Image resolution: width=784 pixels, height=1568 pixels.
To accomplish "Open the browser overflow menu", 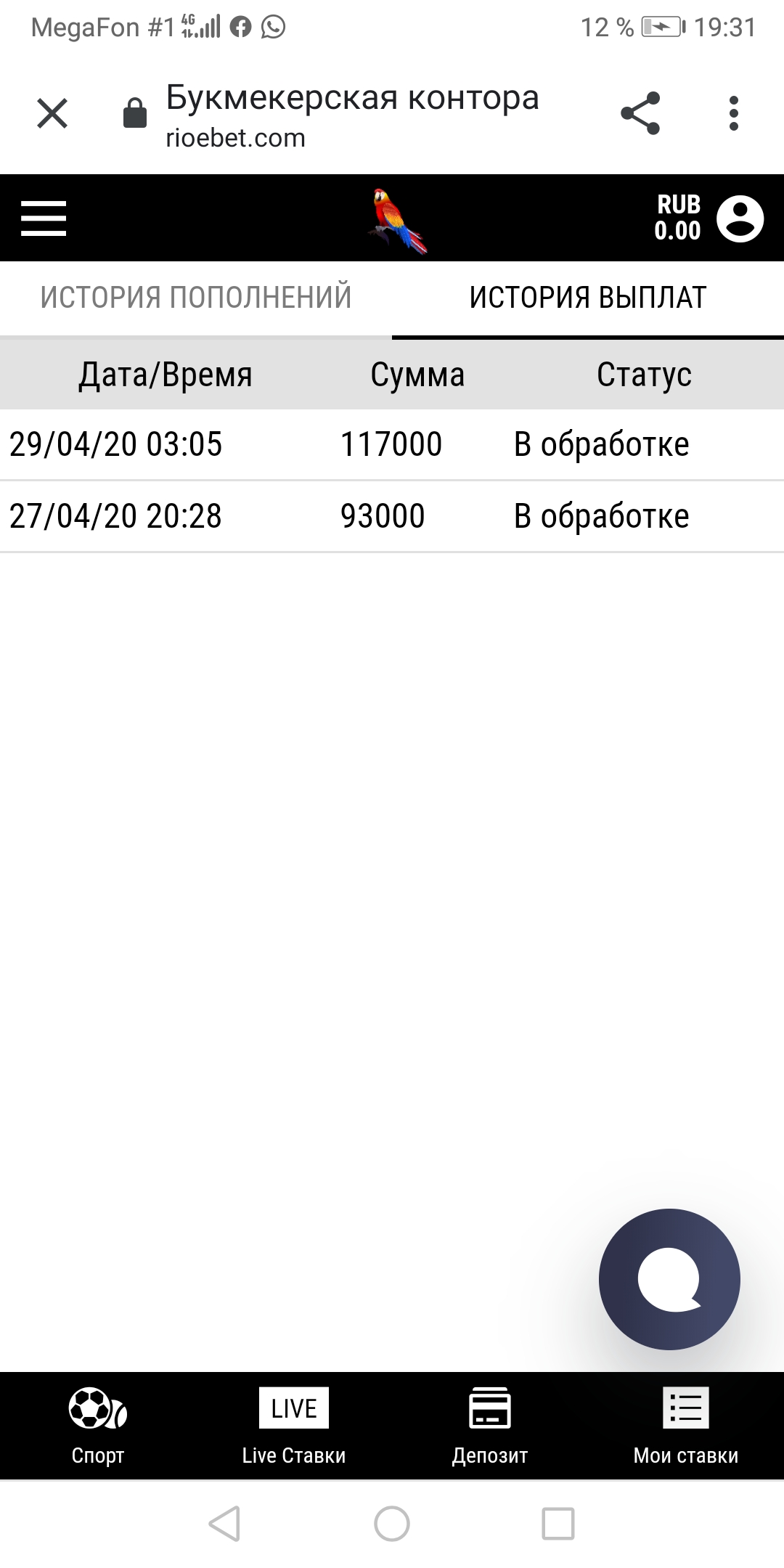I will click(734, 113).
